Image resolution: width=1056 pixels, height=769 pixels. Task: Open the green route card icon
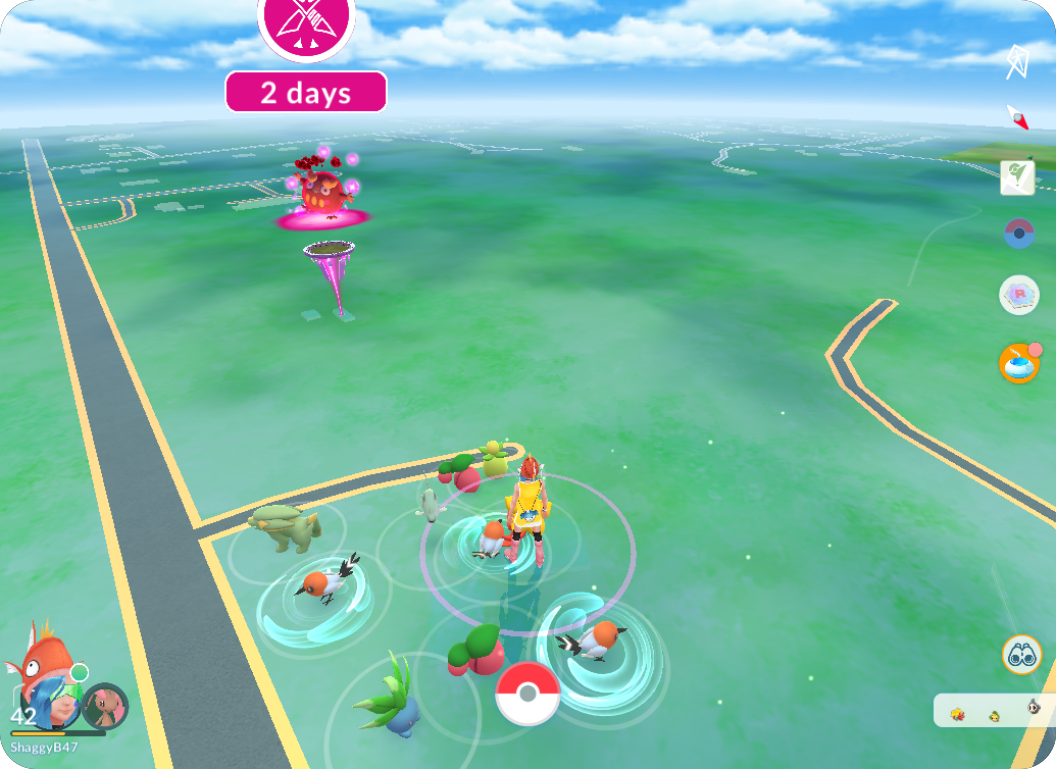(x=1017, y=177)
